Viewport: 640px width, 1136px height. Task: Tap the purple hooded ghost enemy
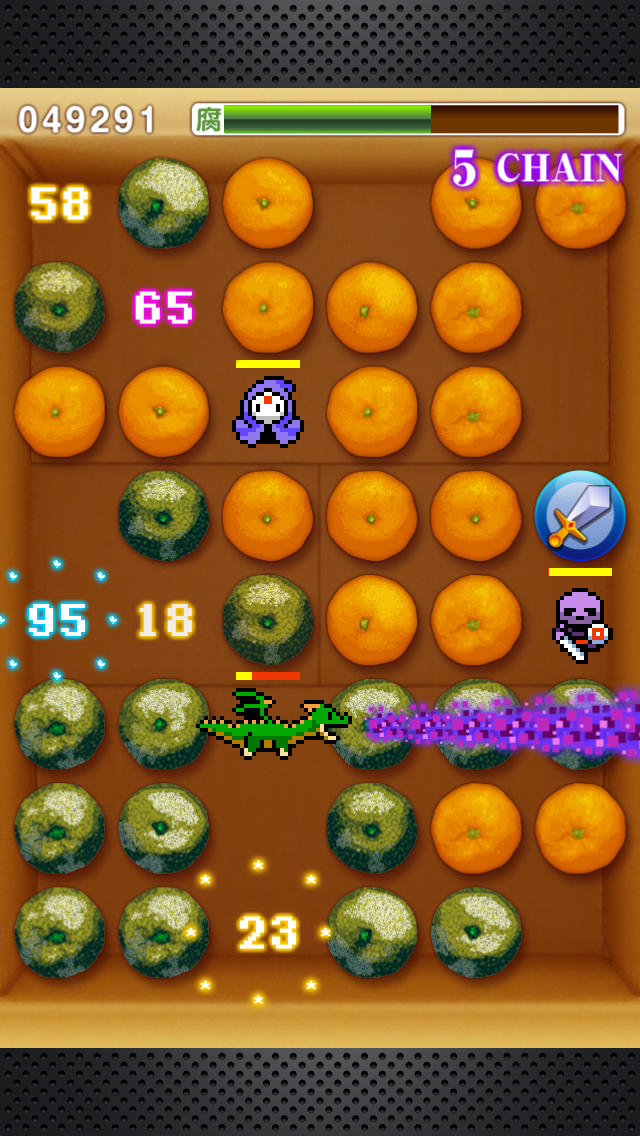point(268,411)
